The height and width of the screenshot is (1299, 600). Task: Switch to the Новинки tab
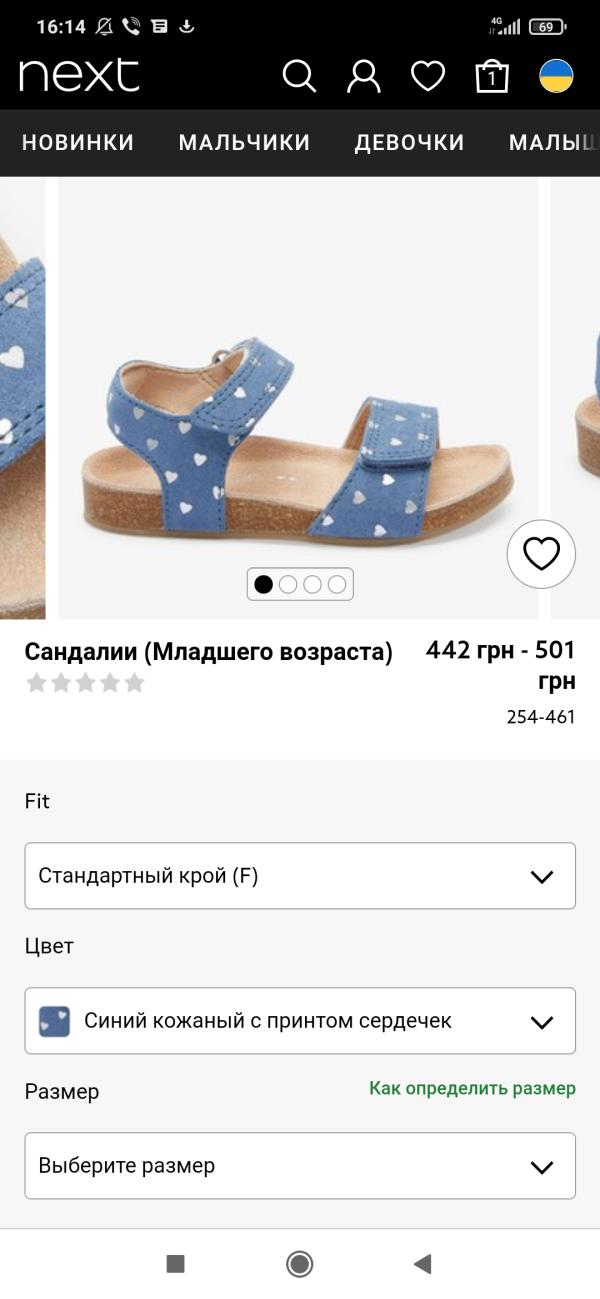pos(78,142)
